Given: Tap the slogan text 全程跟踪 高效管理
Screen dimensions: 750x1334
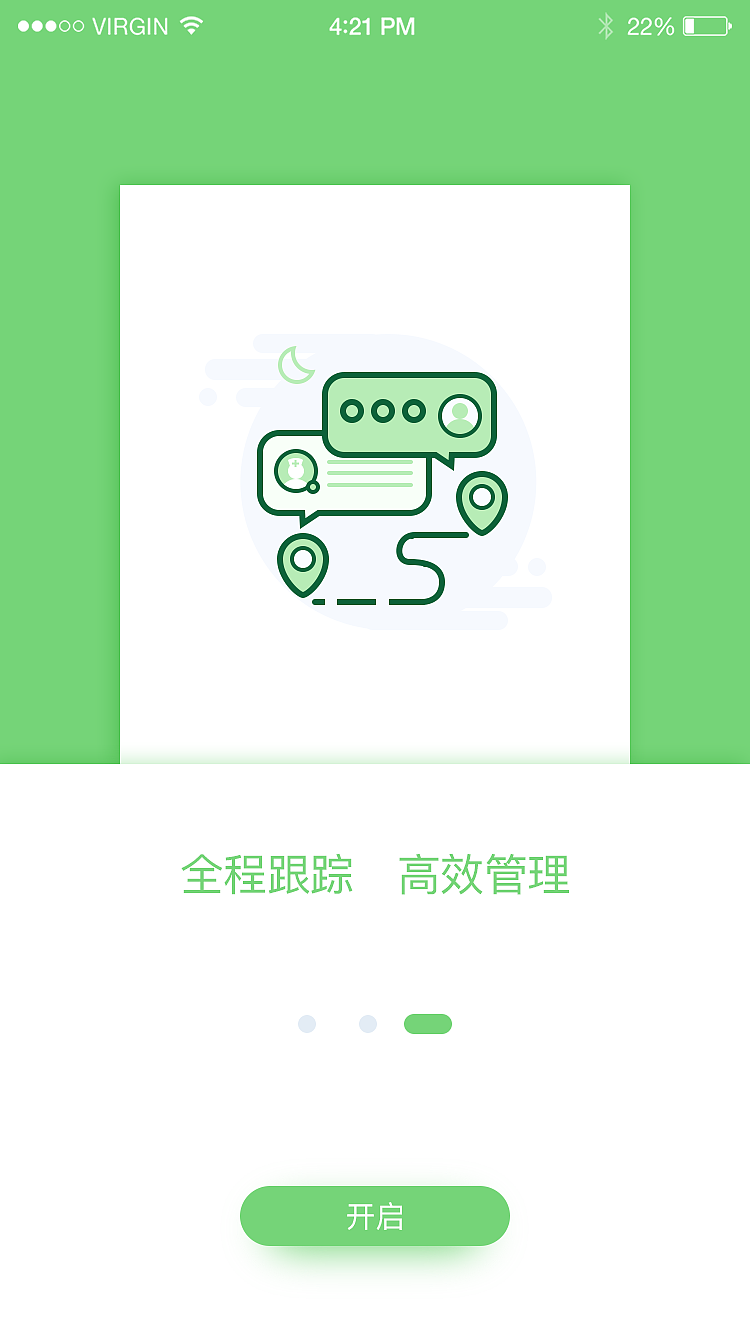Looking at the screenshot, I should point(375,874).
